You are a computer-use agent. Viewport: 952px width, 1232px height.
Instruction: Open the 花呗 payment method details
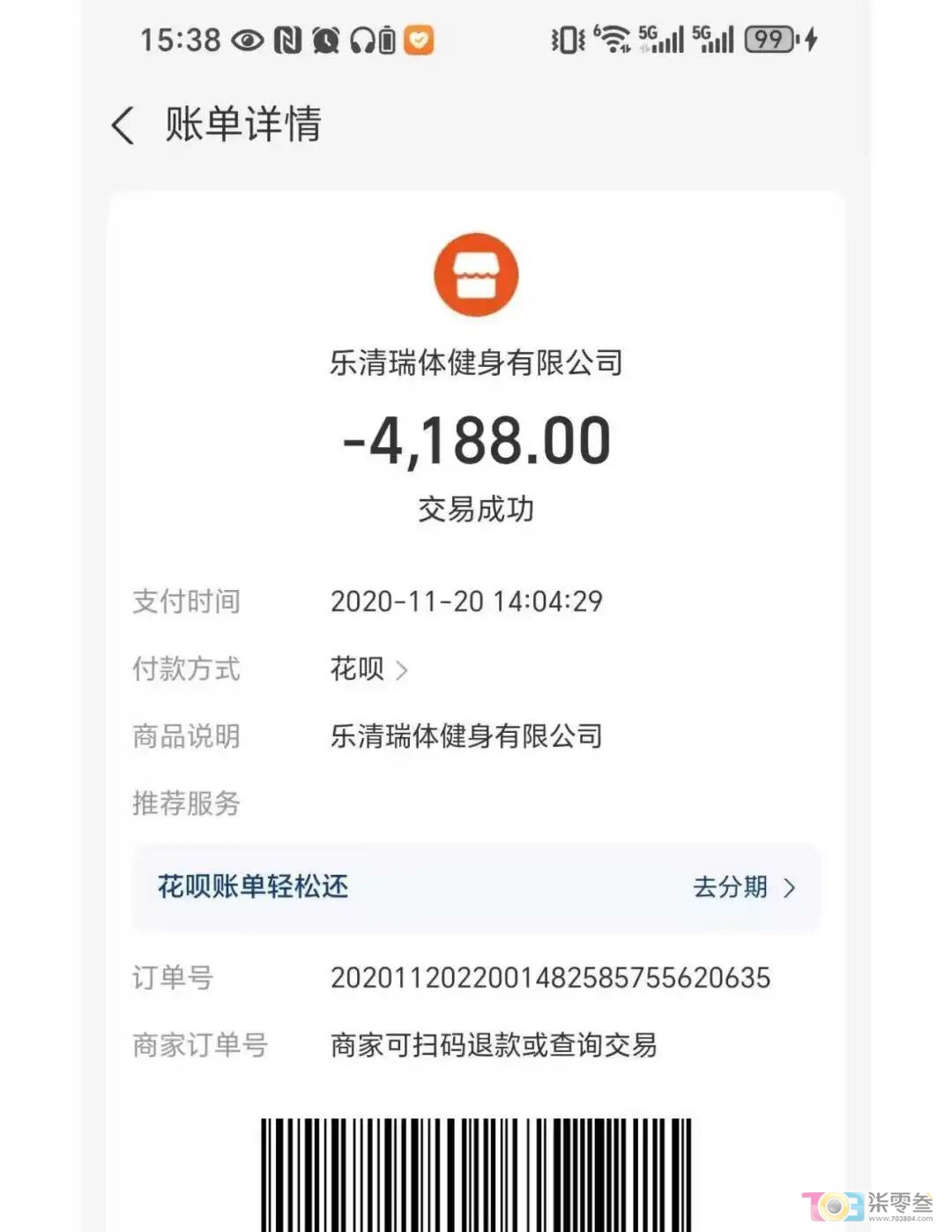tap(369, 669)
